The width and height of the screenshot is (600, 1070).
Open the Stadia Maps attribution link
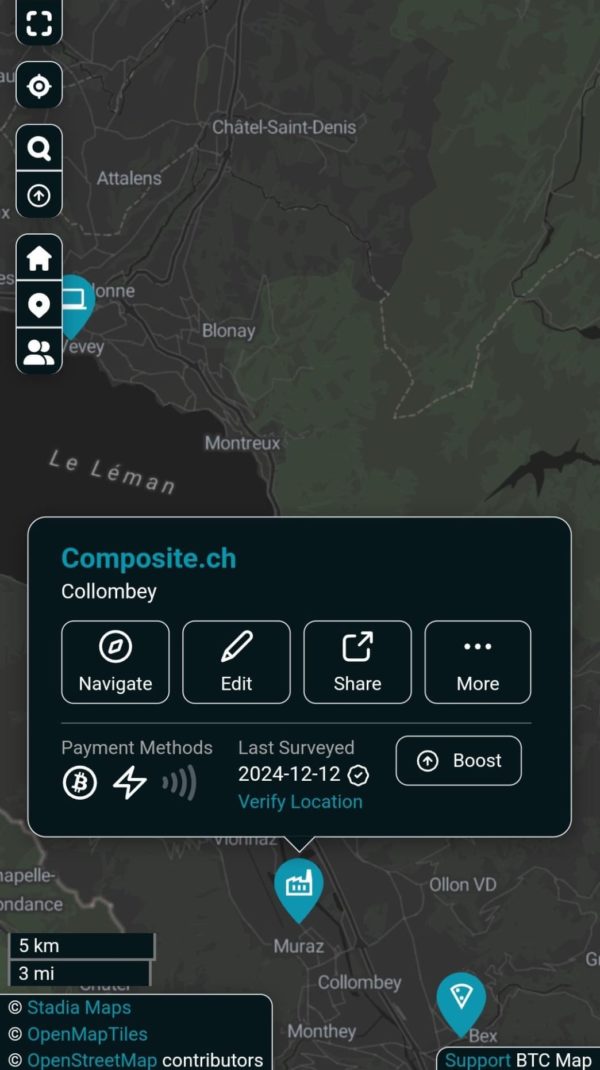point(79,1007)
